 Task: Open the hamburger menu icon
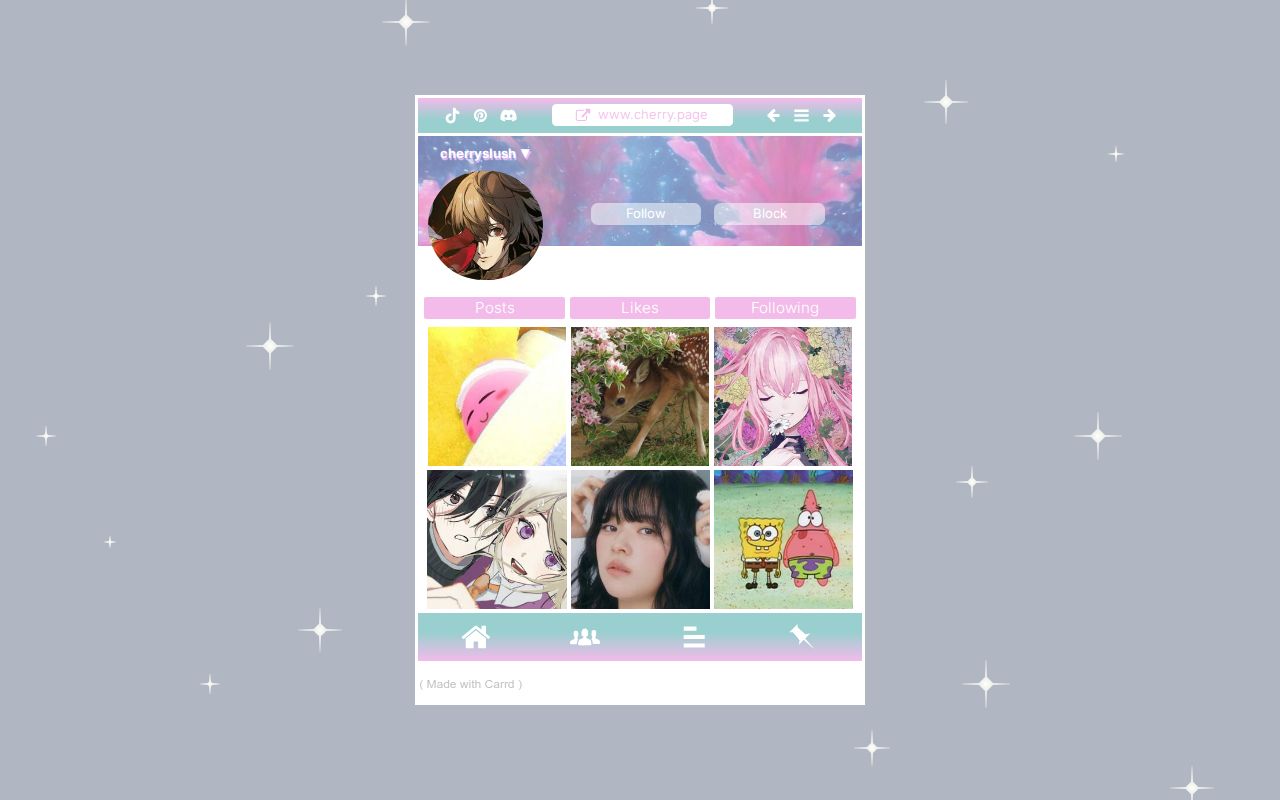coord(801,116)
